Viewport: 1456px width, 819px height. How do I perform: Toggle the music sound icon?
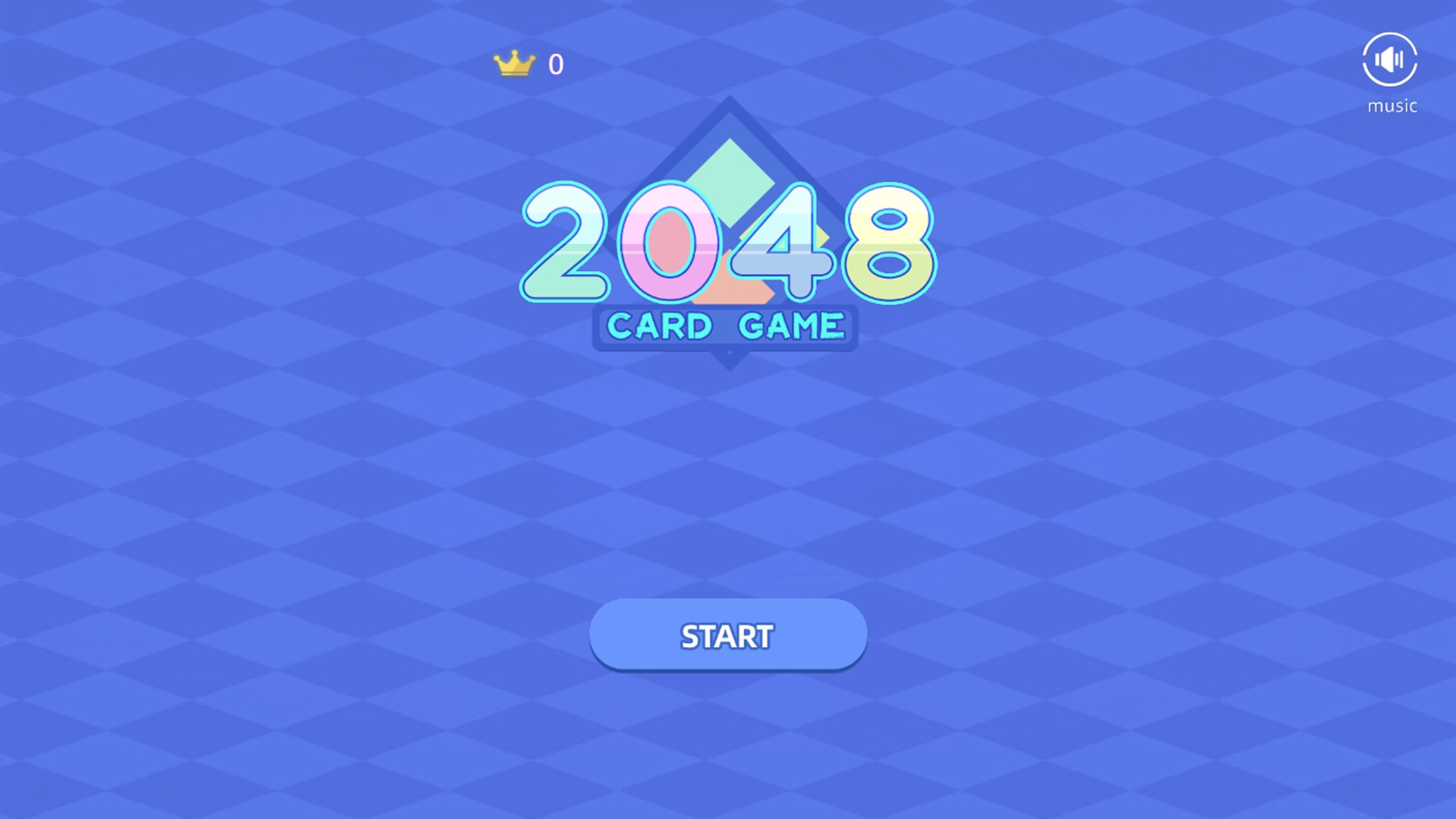point(1389,60)
